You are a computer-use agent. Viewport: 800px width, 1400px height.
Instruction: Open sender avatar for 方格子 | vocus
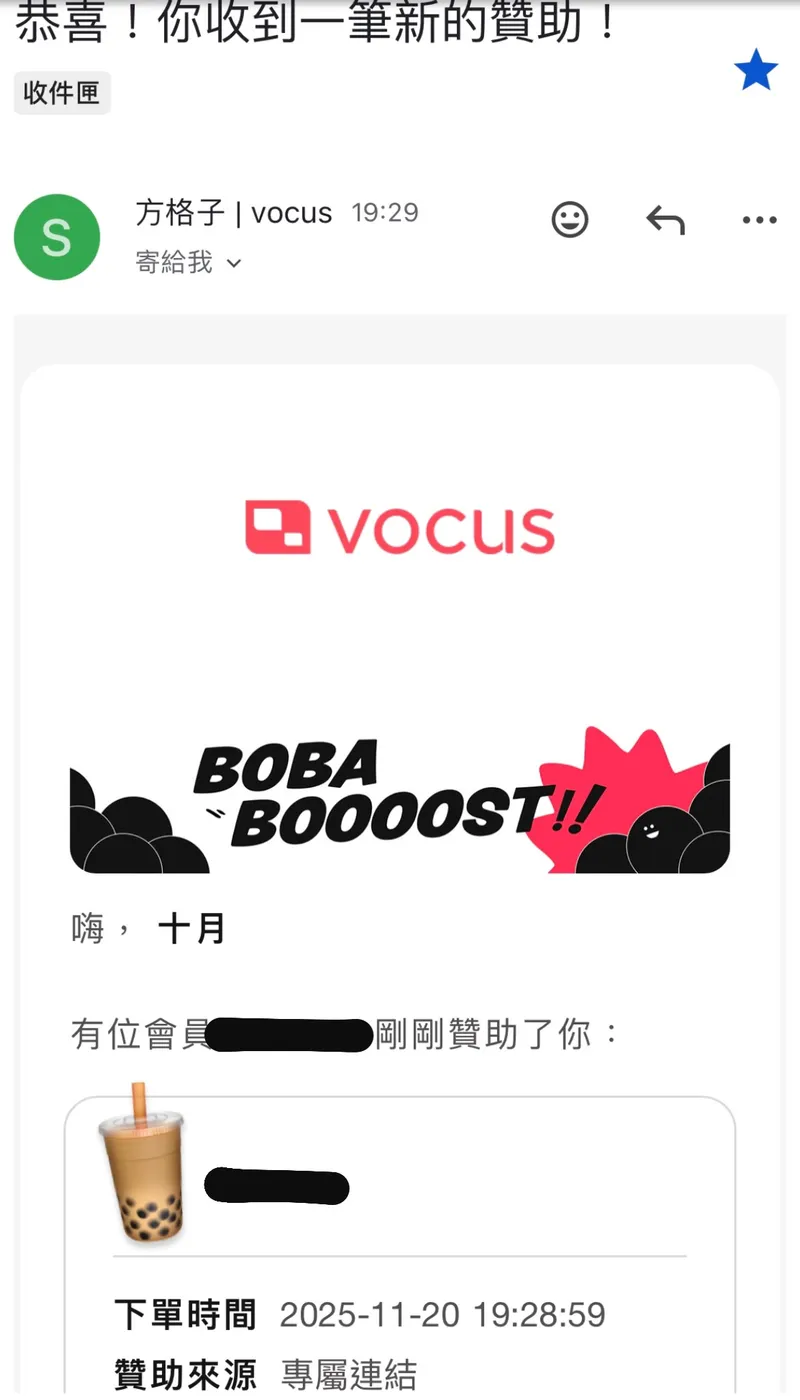tap(57, 237)
